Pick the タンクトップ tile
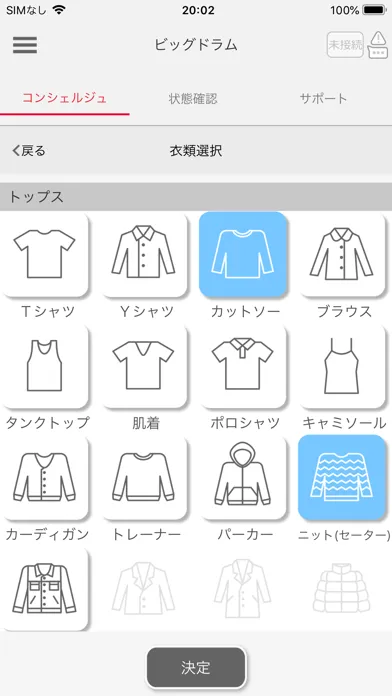 pyautogui.click(x=45, y=366)
